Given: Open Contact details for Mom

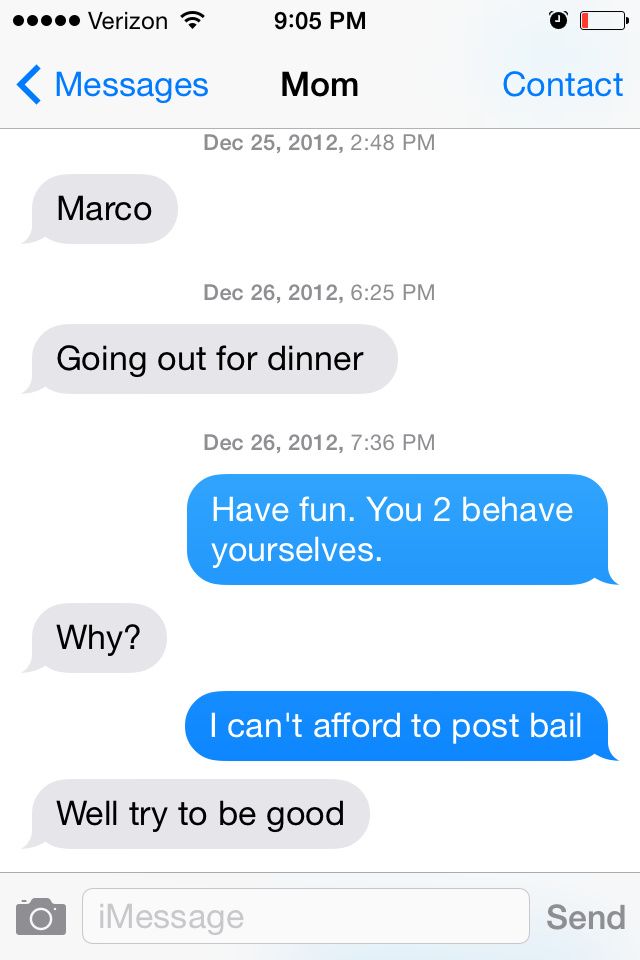Looking at the screenshot, I should (562, 86).
